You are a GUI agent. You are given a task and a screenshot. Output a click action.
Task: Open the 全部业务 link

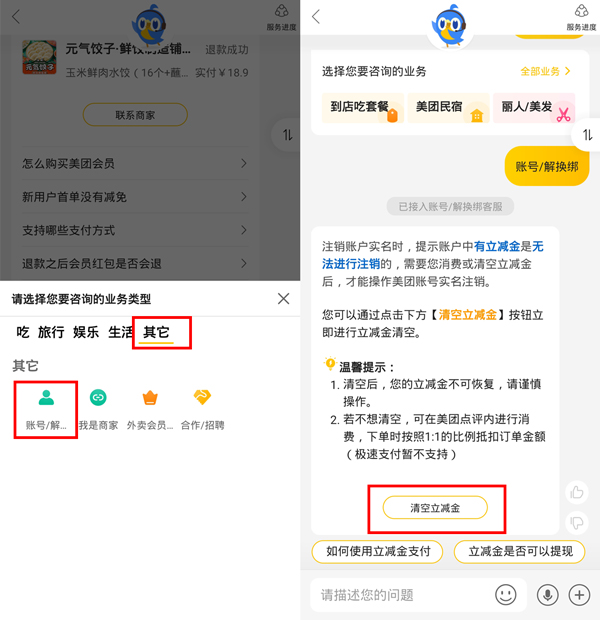[x=545, y=72]
